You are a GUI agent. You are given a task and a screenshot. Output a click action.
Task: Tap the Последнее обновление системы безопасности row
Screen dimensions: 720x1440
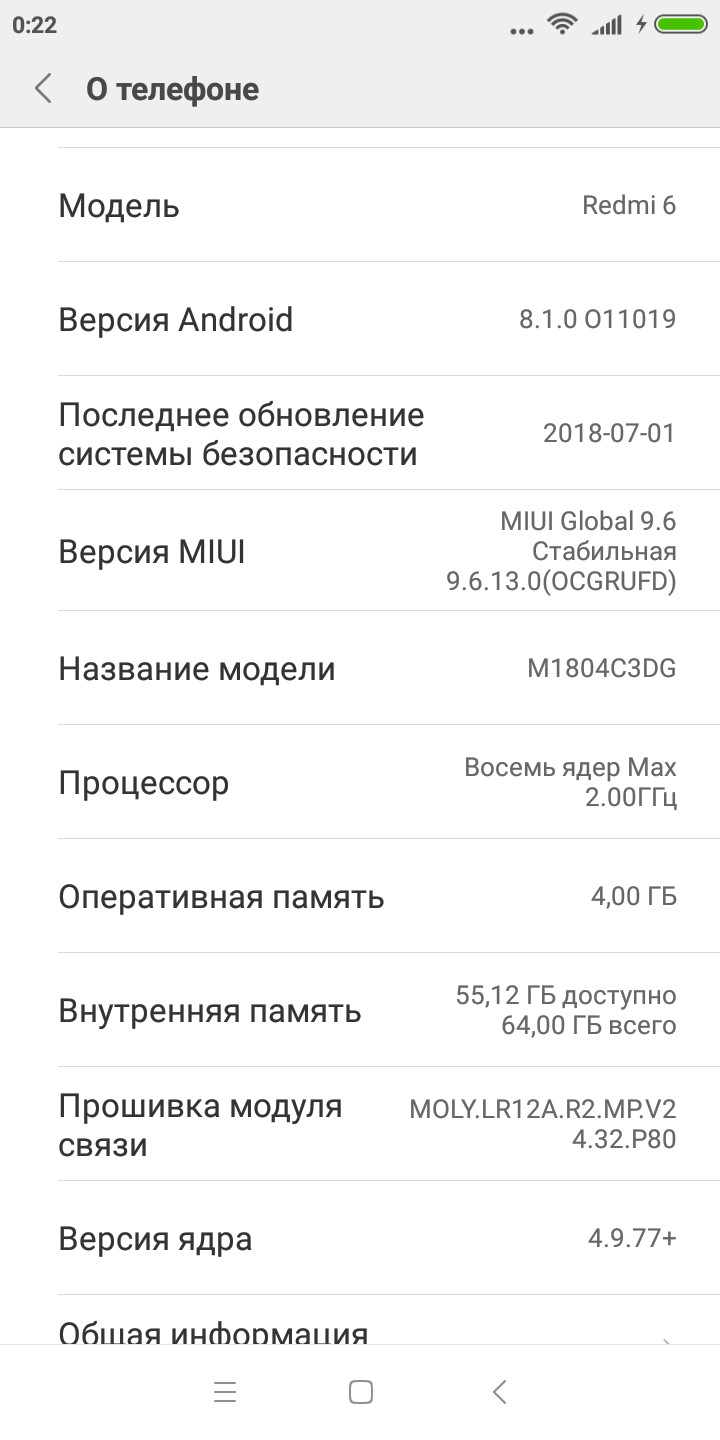(360, 434)
